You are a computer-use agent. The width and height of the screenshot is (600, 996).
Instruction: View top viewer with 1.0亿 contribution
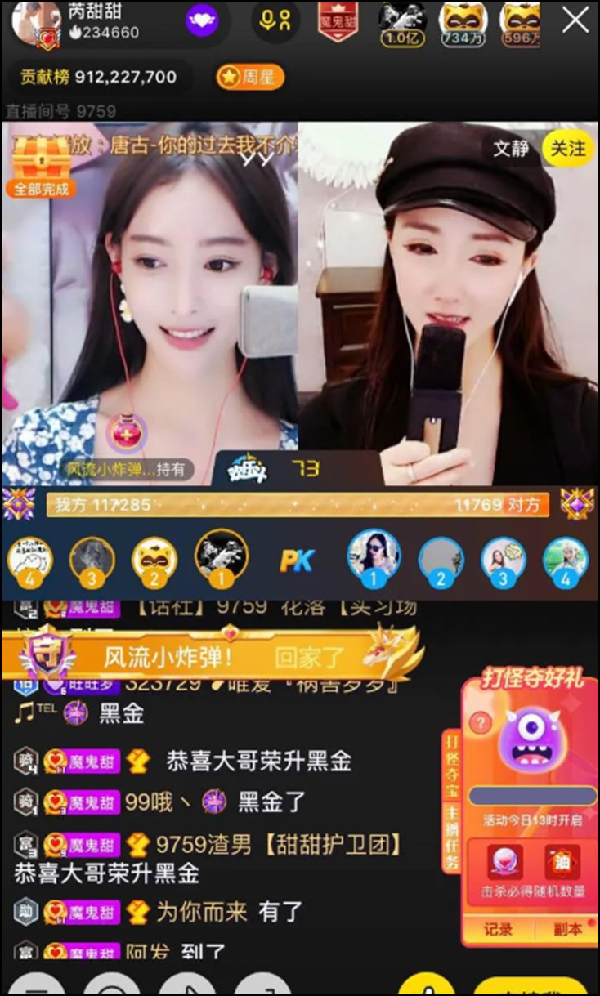pos(402,22)
